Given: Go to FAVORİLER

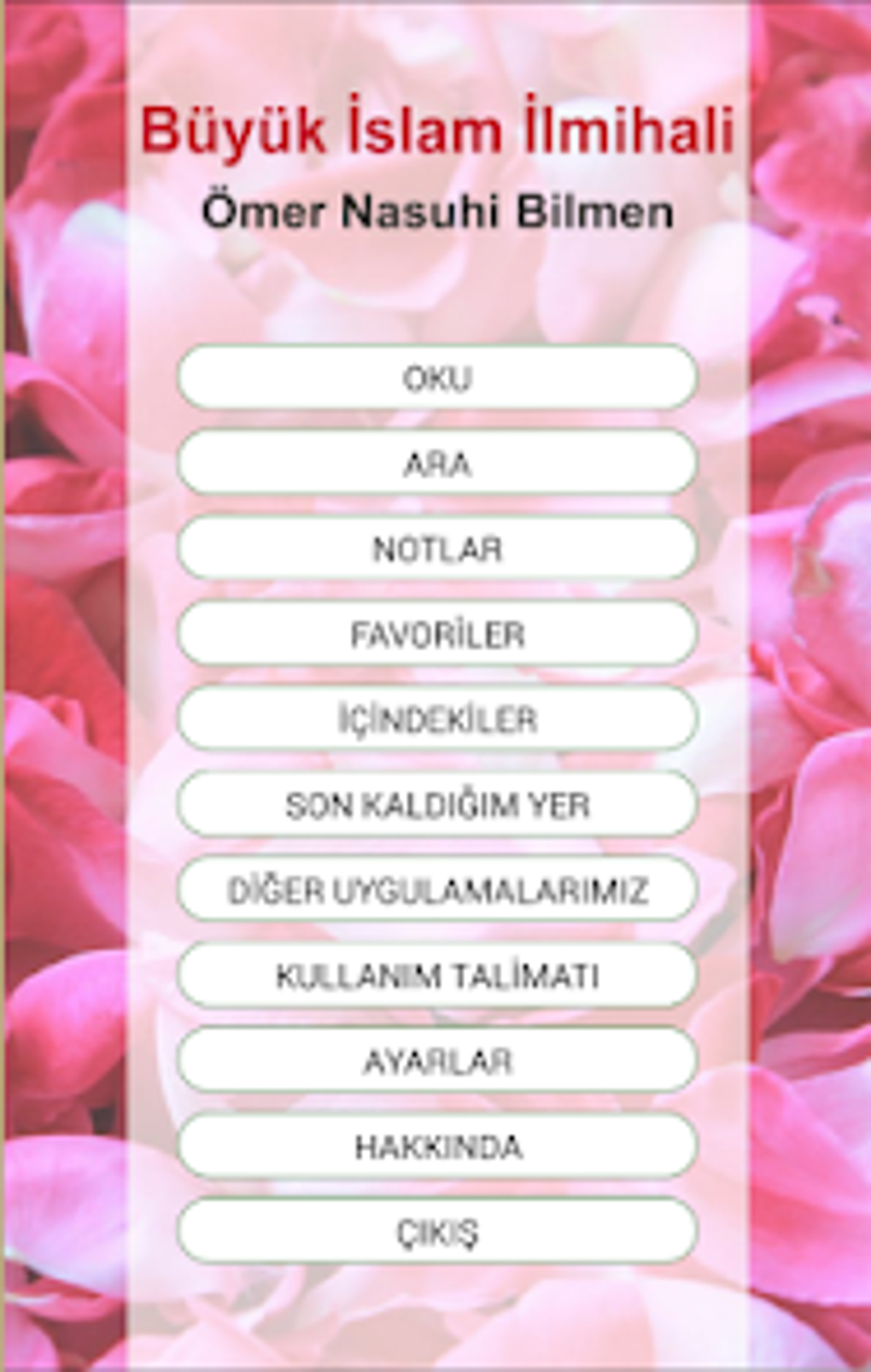Looking at the screenshot, I should click(437, 634).
